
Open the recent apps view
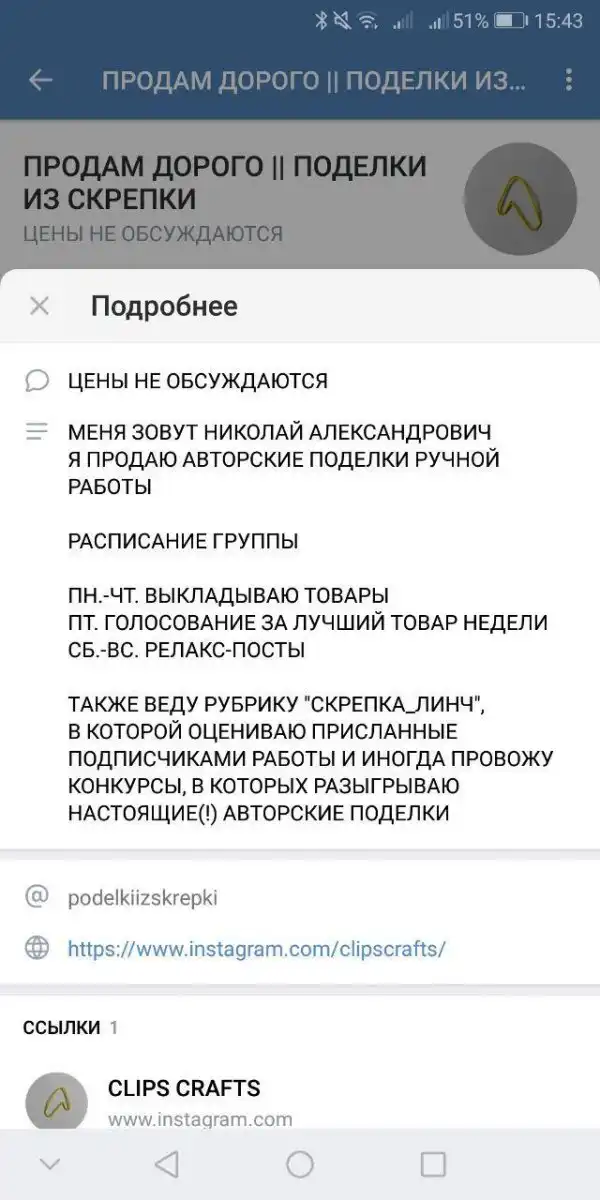coord(432,1164)
